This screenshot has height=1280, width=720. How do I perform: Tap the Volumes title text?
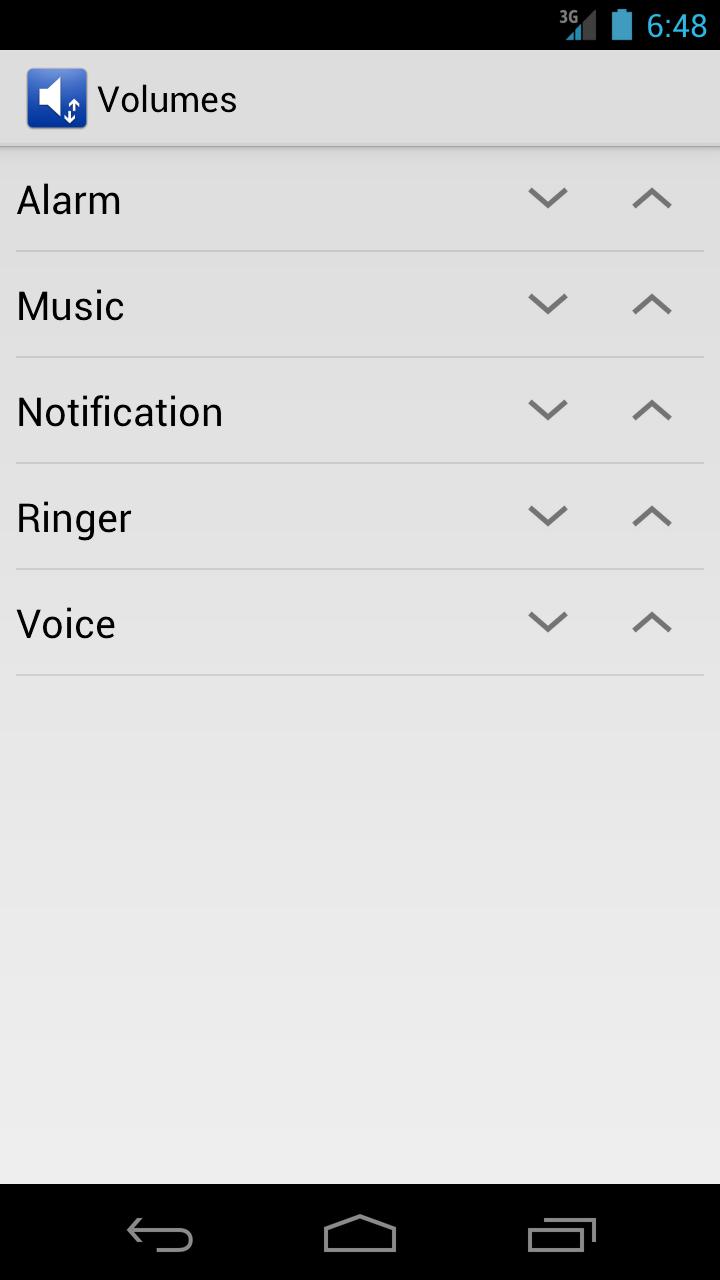coord(166,97)
